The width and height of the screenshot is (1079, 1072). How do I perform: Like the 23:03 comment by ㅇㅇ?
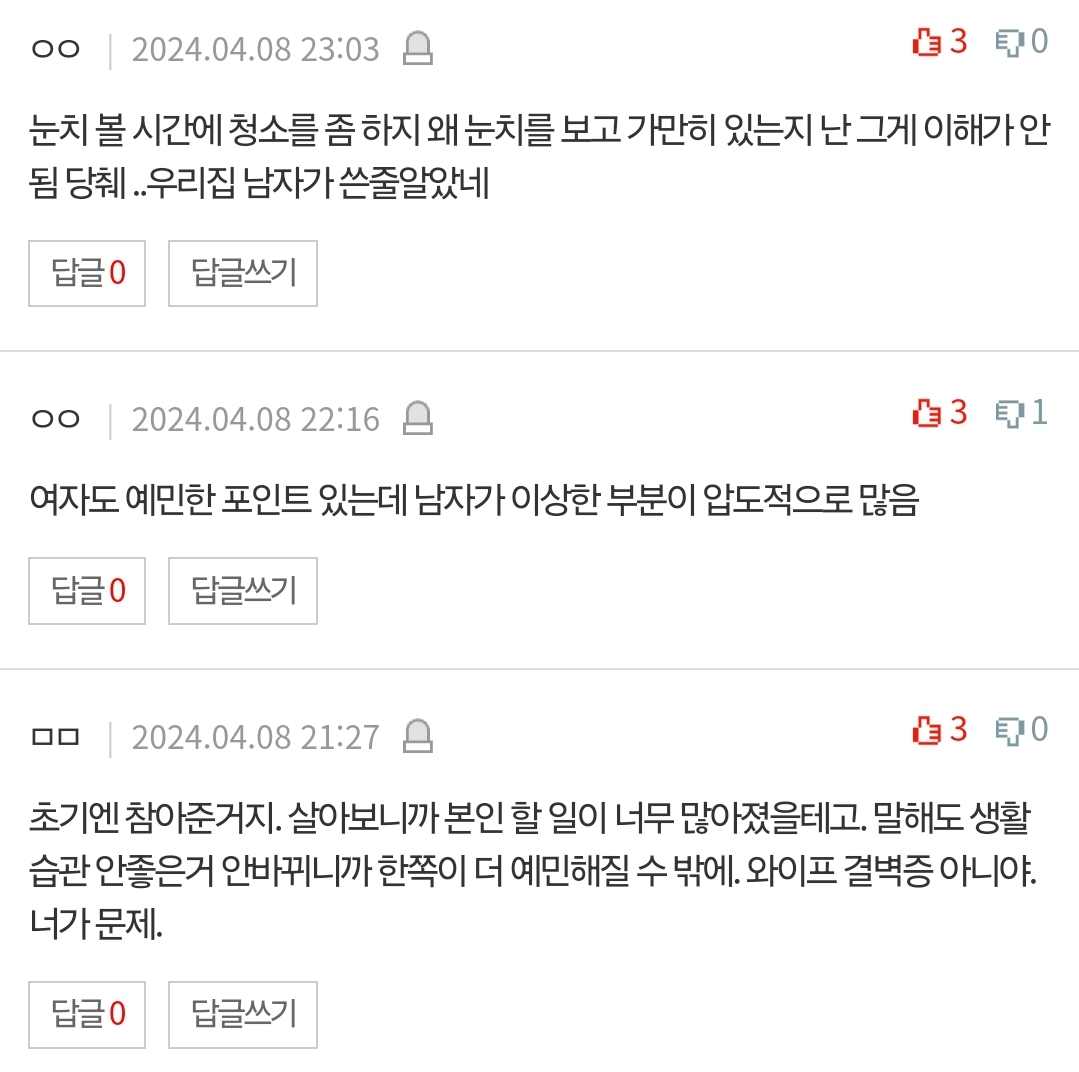tap(940, 43)
